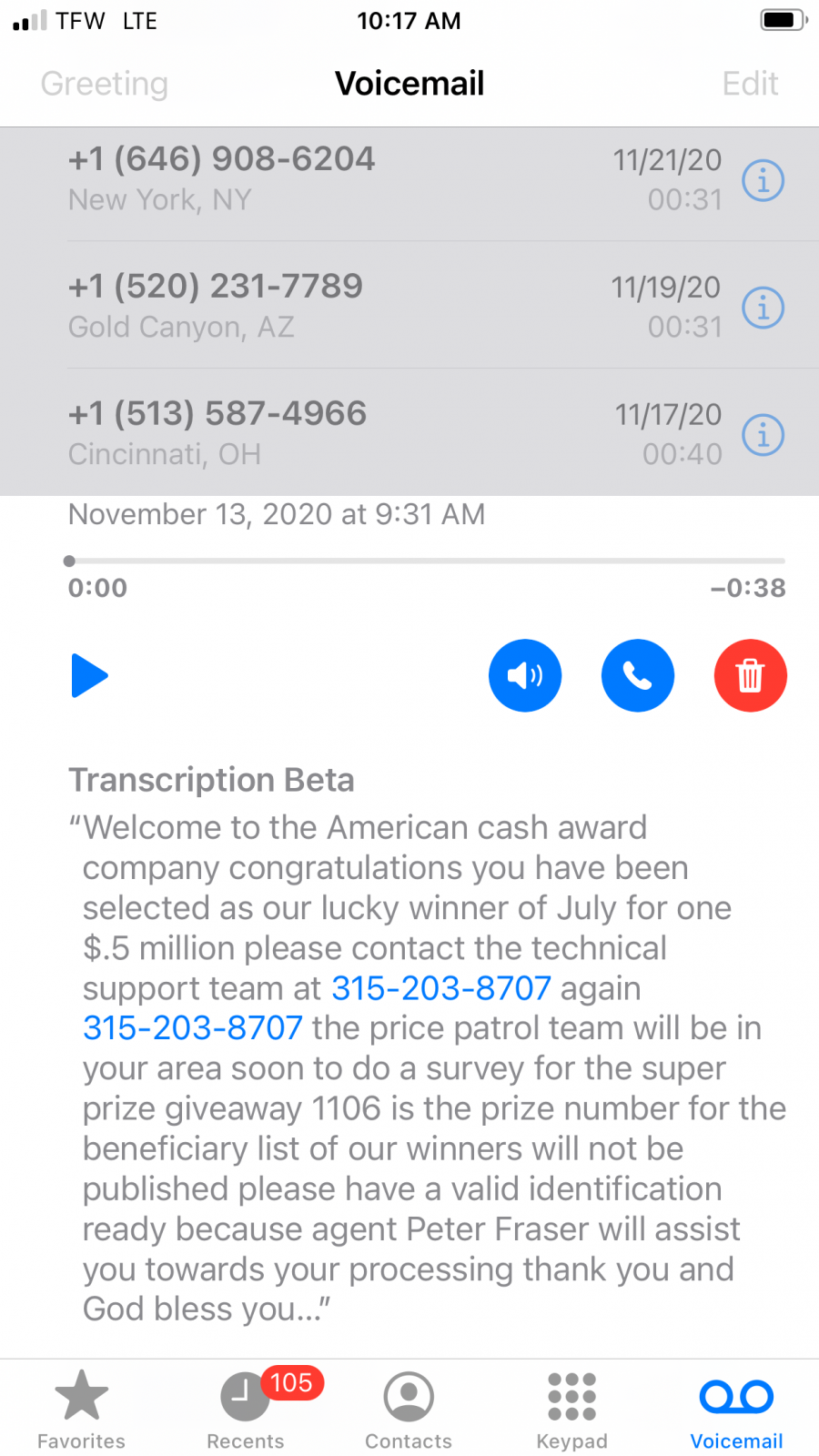
Task: Show info for the 11/17/20 voicemail
Action: tap(763, 435)
